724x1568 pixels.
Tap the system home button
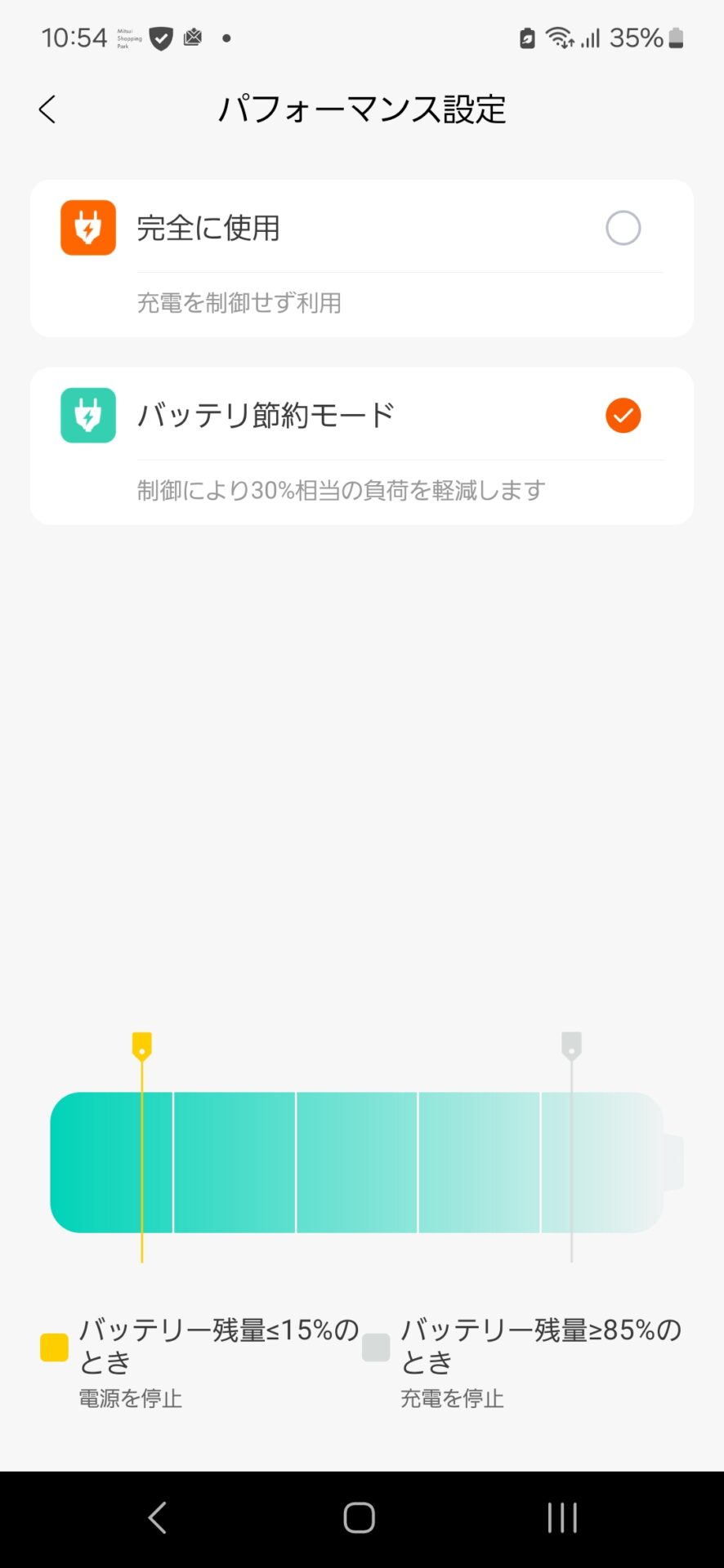point(359,1517)
